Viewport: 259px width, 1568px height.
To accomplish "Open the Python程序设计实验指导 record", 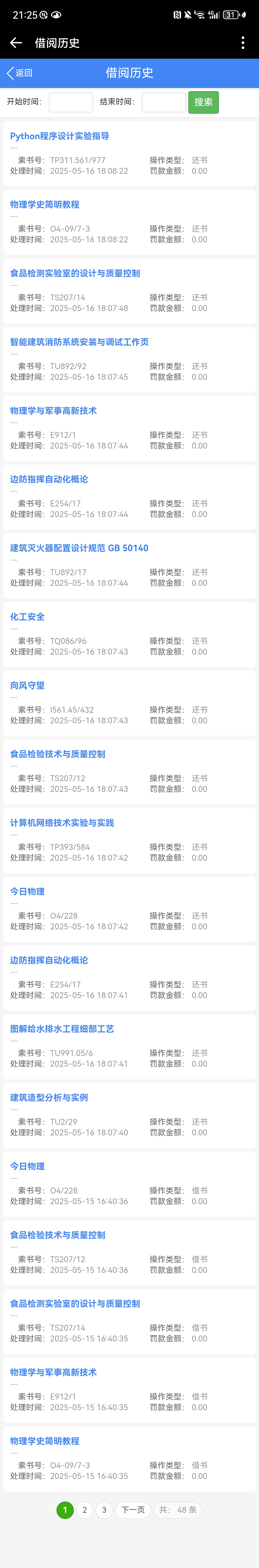I will pyautogui.click(x=60, y=136).
